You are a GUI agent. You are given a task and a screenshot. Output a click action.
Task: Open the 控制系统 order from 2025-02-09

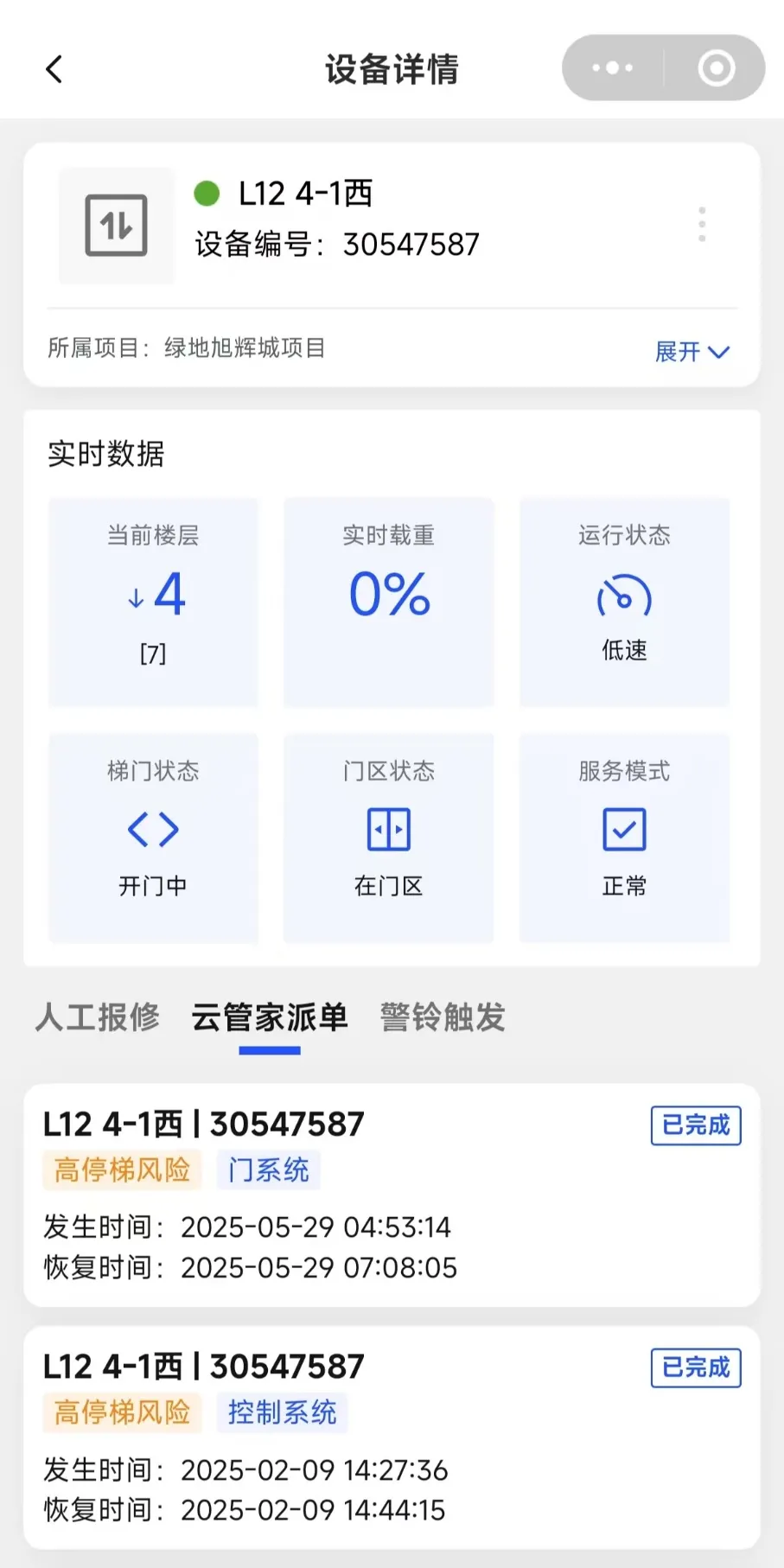point(392,1437)
